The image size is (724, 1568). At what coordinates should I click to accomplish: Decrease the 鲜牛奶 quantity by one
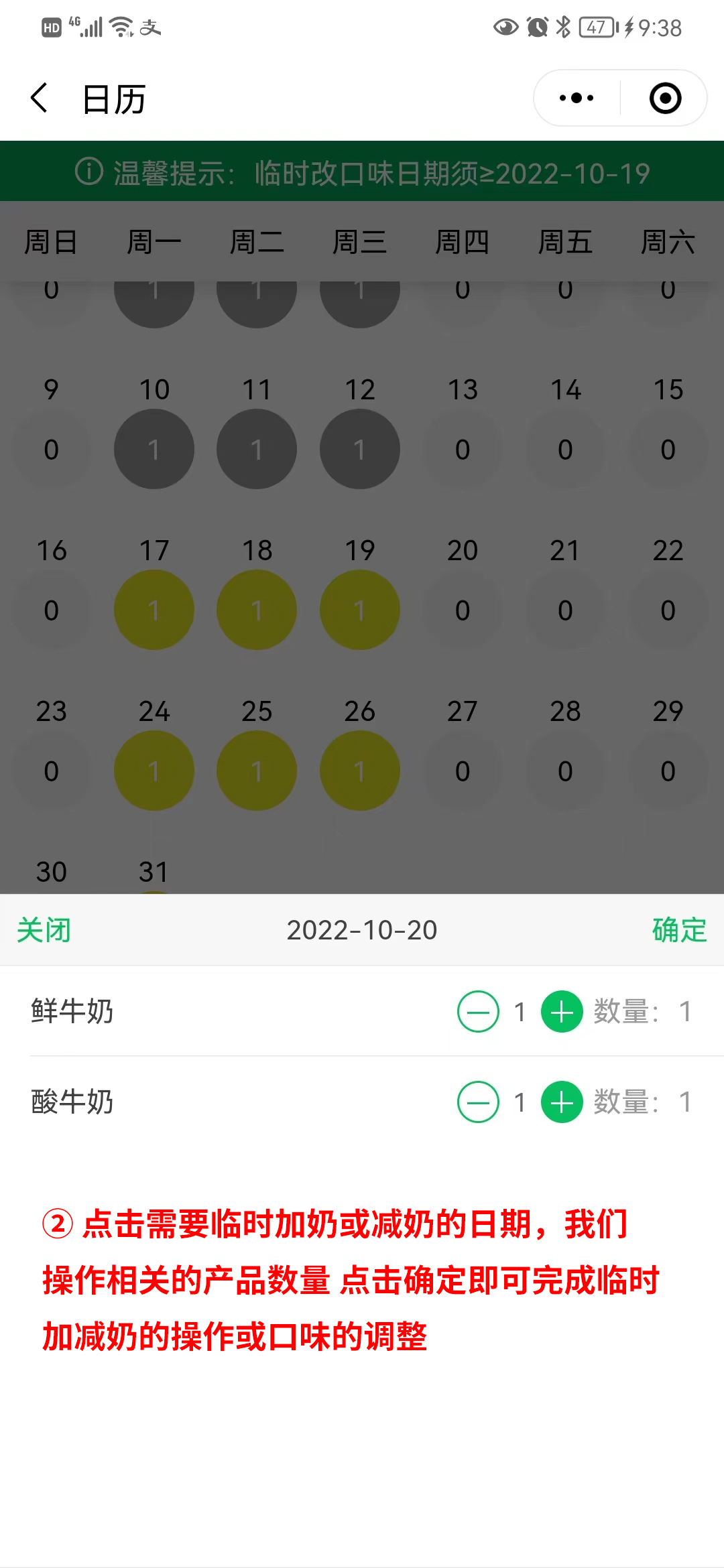[x=478, y=1011]
